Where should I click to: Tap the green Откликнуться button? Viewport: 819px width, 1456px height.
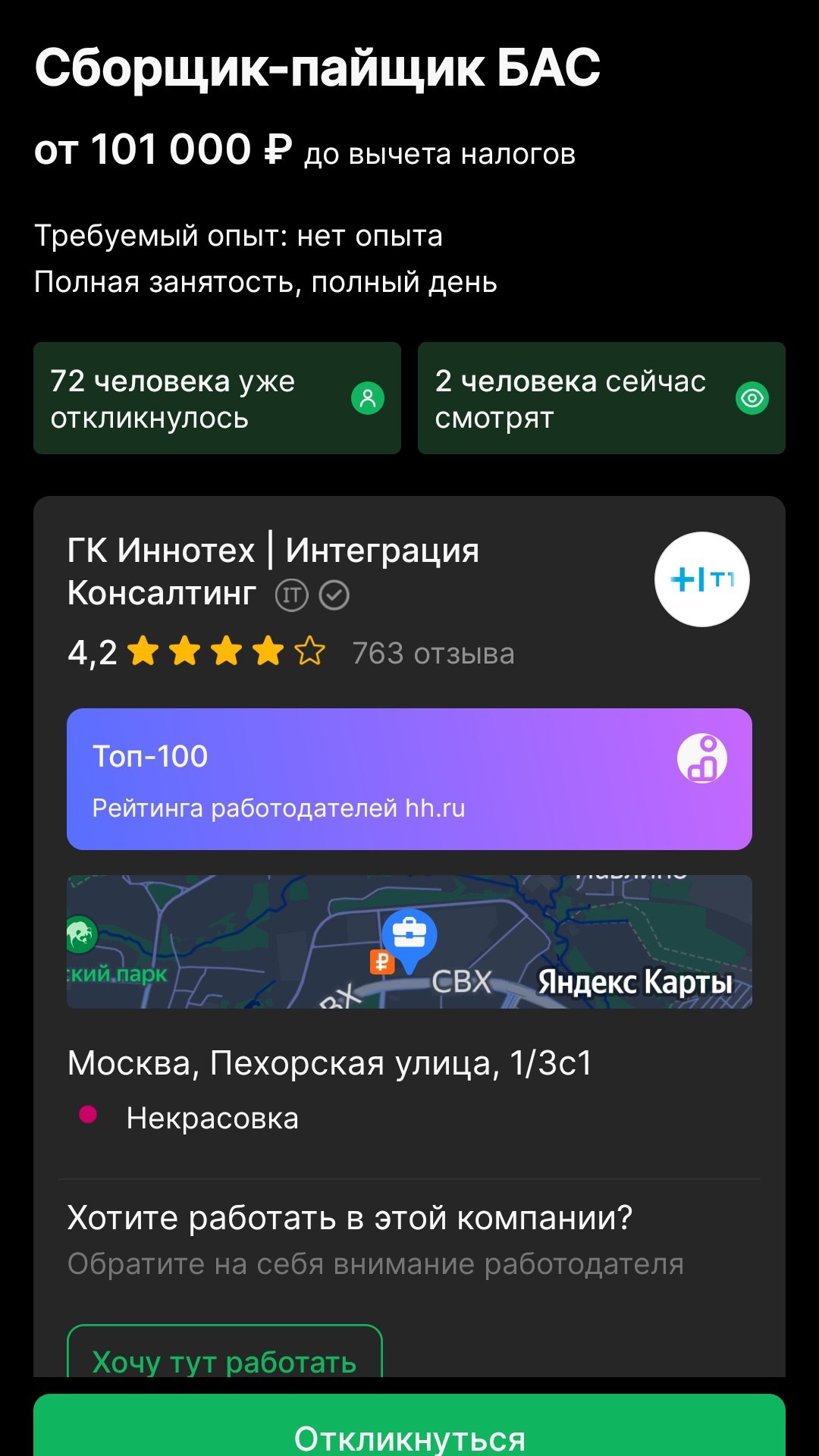click(409, 1426)
